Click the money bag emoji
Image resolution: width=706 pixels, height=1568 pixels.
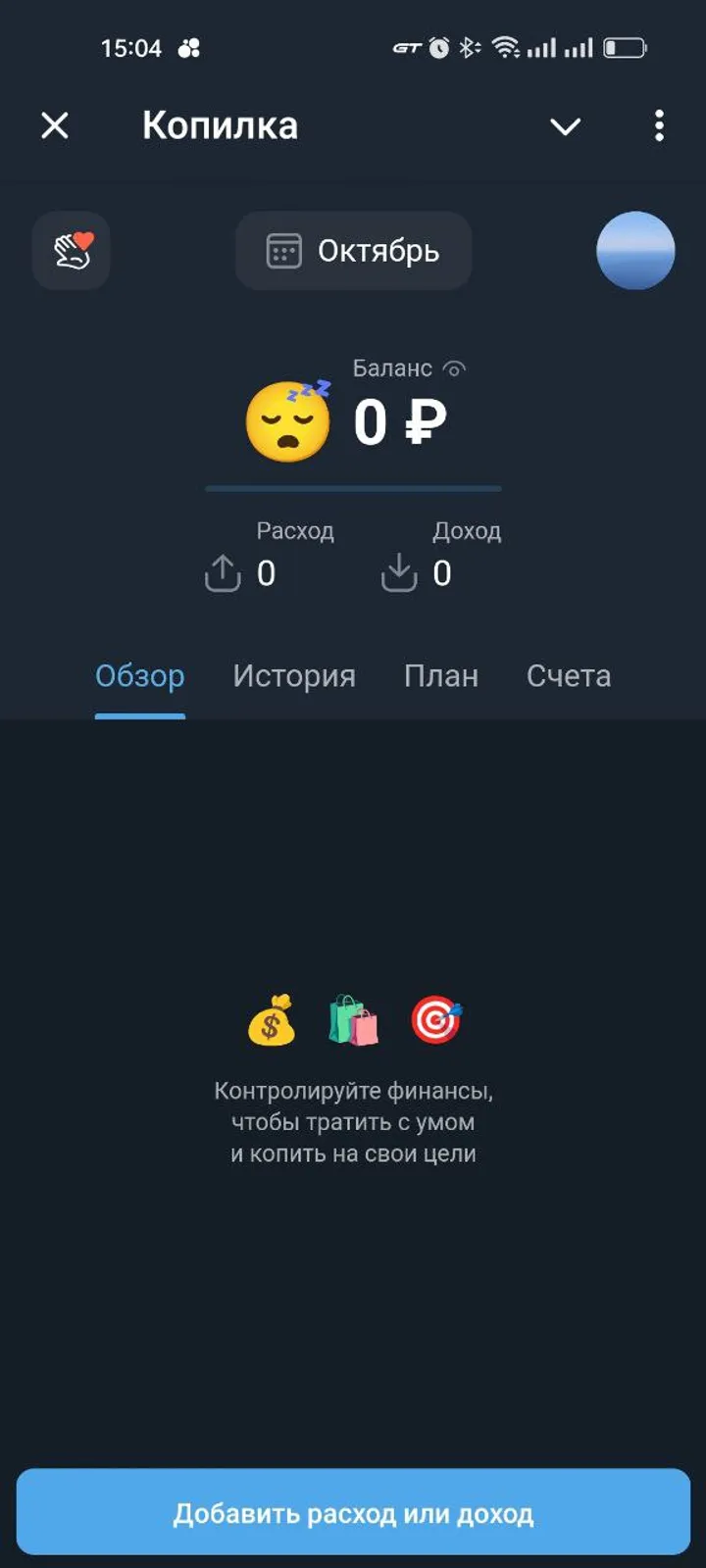(x=273, y=1019)
